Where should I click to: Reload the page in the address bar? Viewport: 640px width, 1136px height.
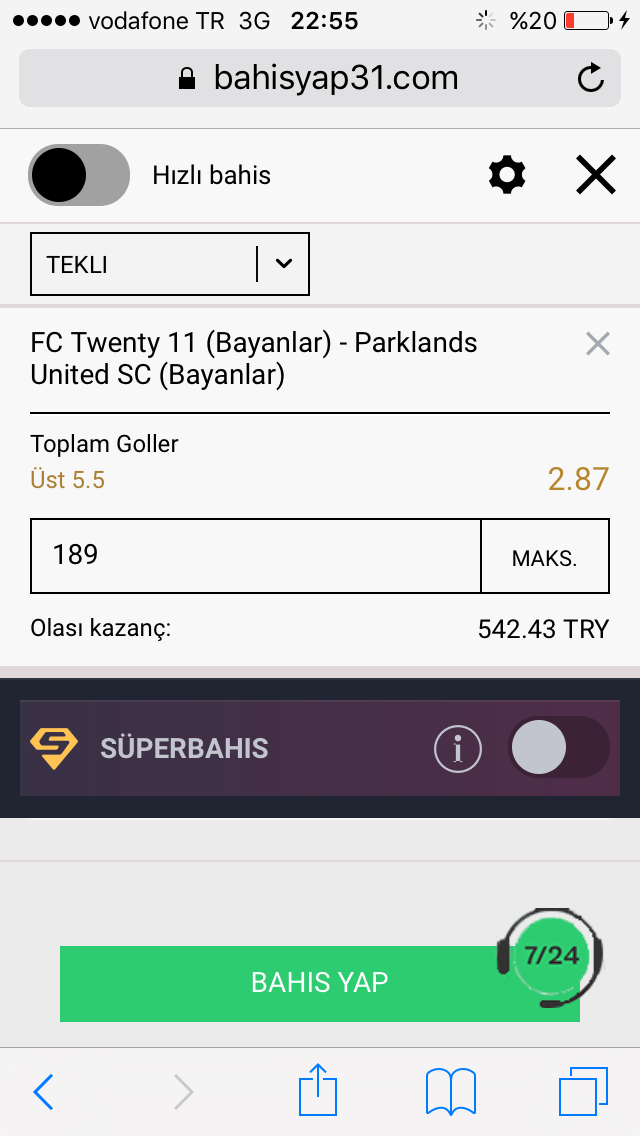[x=591, y=78]
